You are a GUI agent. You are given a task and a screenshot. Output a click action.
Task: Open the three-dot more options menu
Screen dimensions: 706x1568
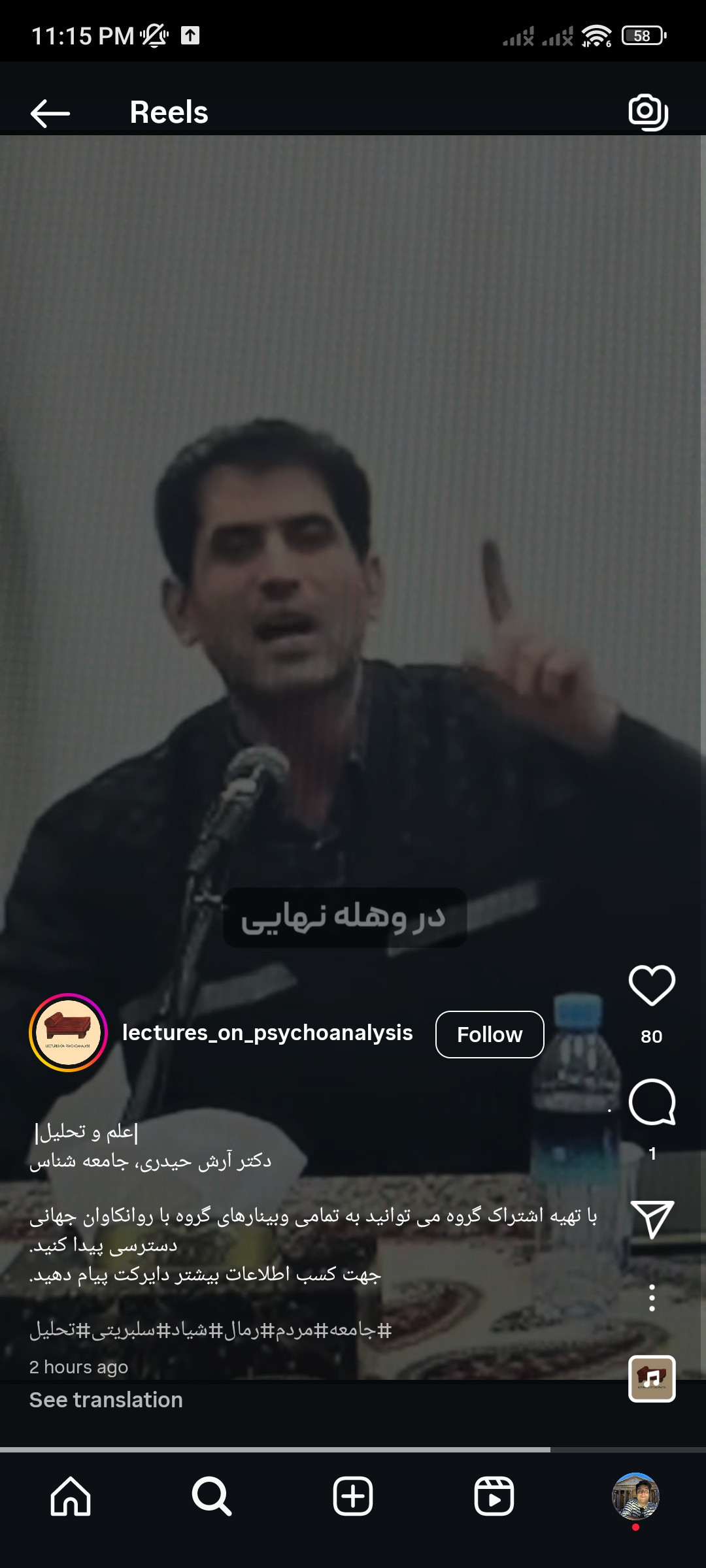point(652,1298)
